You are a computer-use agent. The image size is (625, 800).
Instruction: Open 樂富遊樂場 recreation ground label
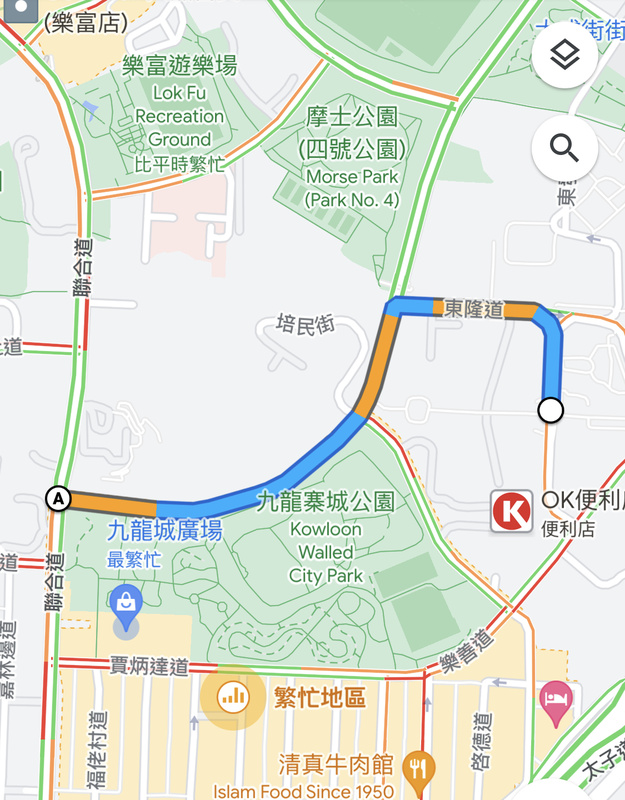(179, 68)
